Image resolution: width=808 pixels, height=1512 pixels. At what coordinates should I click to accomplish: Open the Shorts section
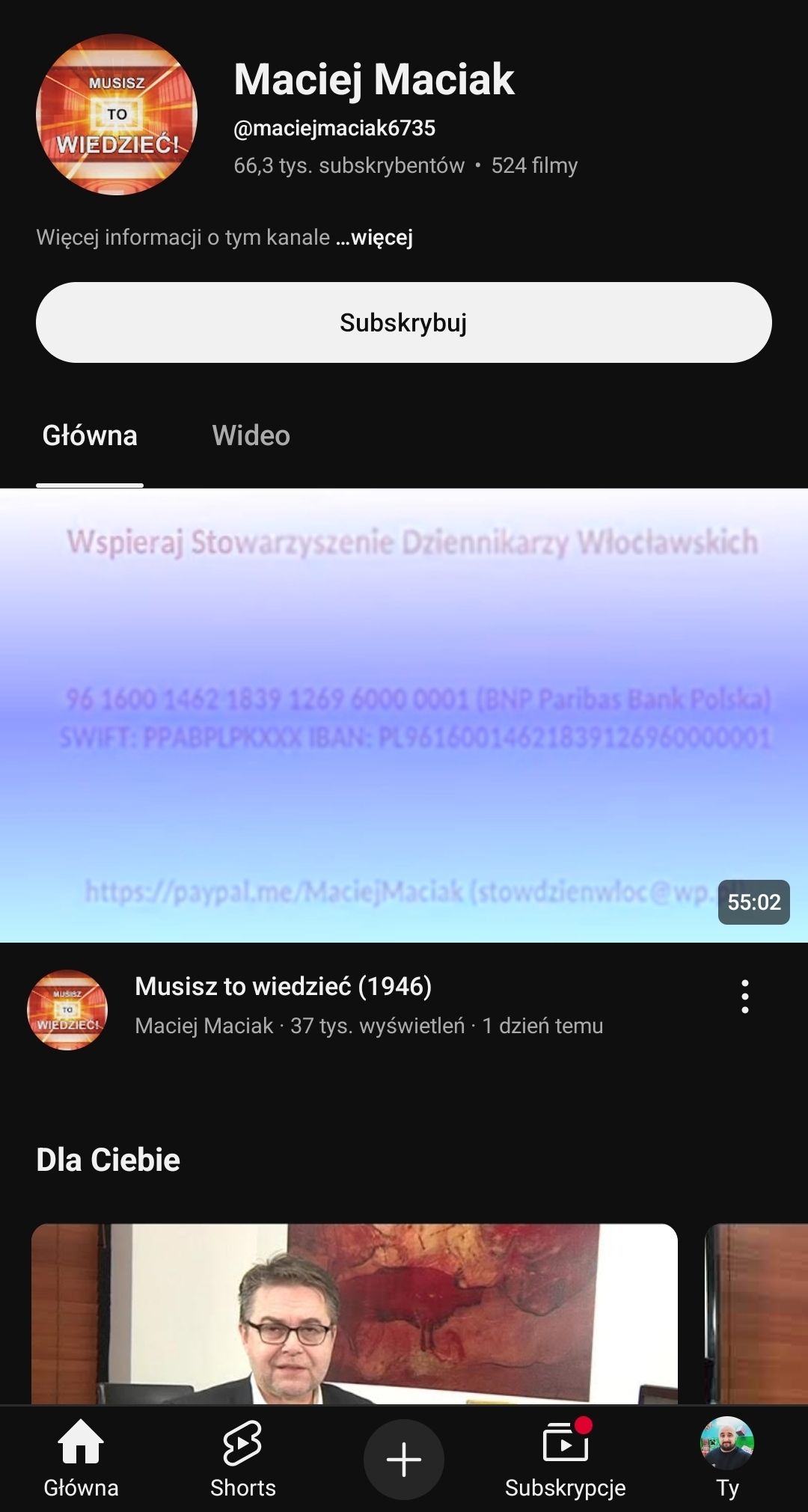point(242,1459)
